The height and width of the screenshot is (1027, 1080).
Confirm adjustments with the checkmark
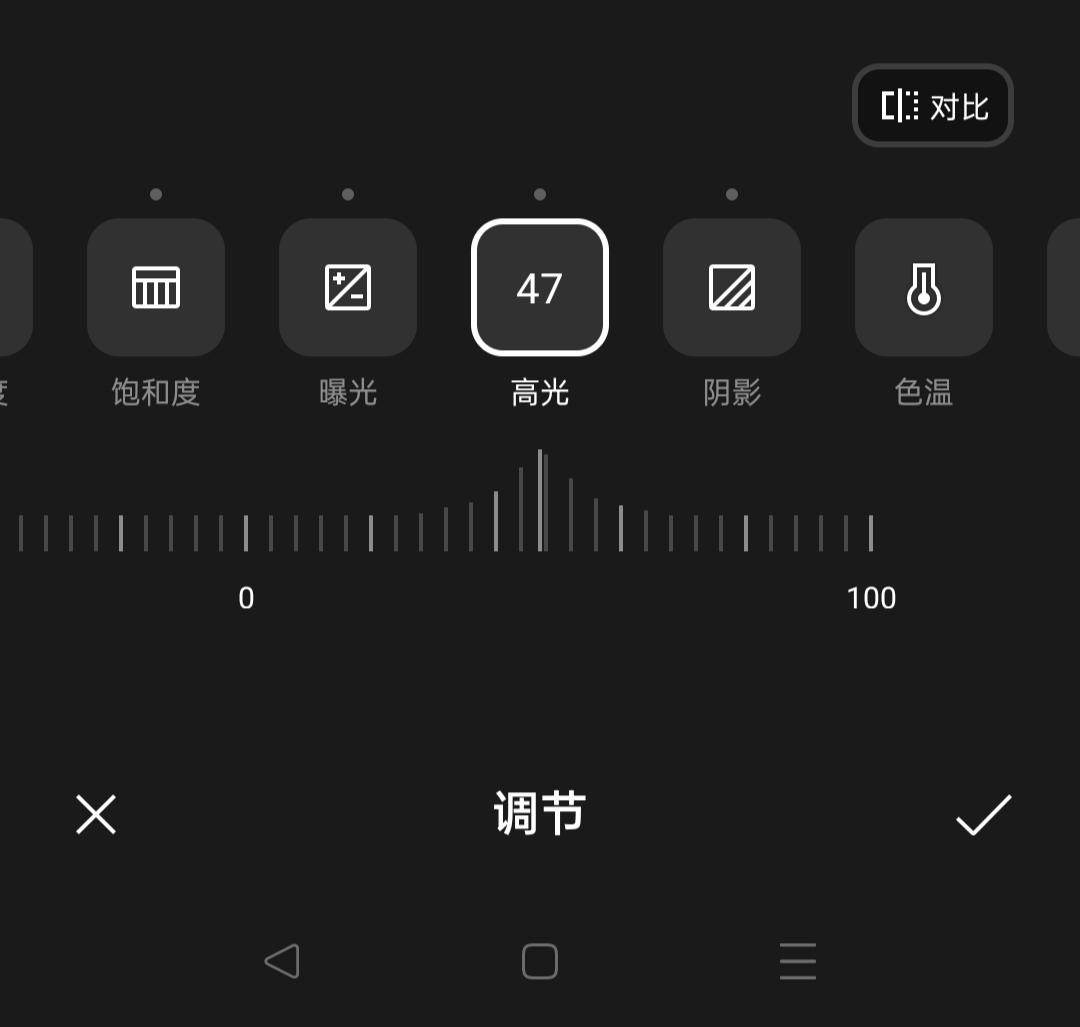click(x=984, y=814)
